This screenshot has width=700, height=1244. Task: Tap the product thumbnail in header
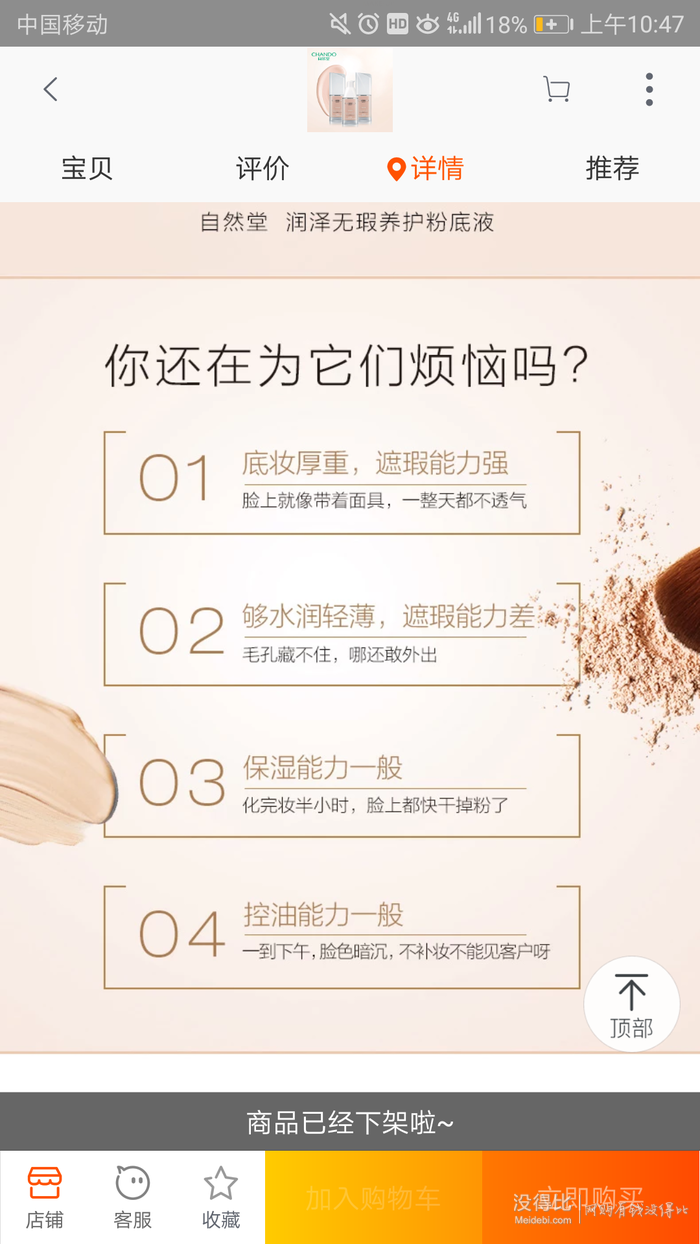(350, 90)
